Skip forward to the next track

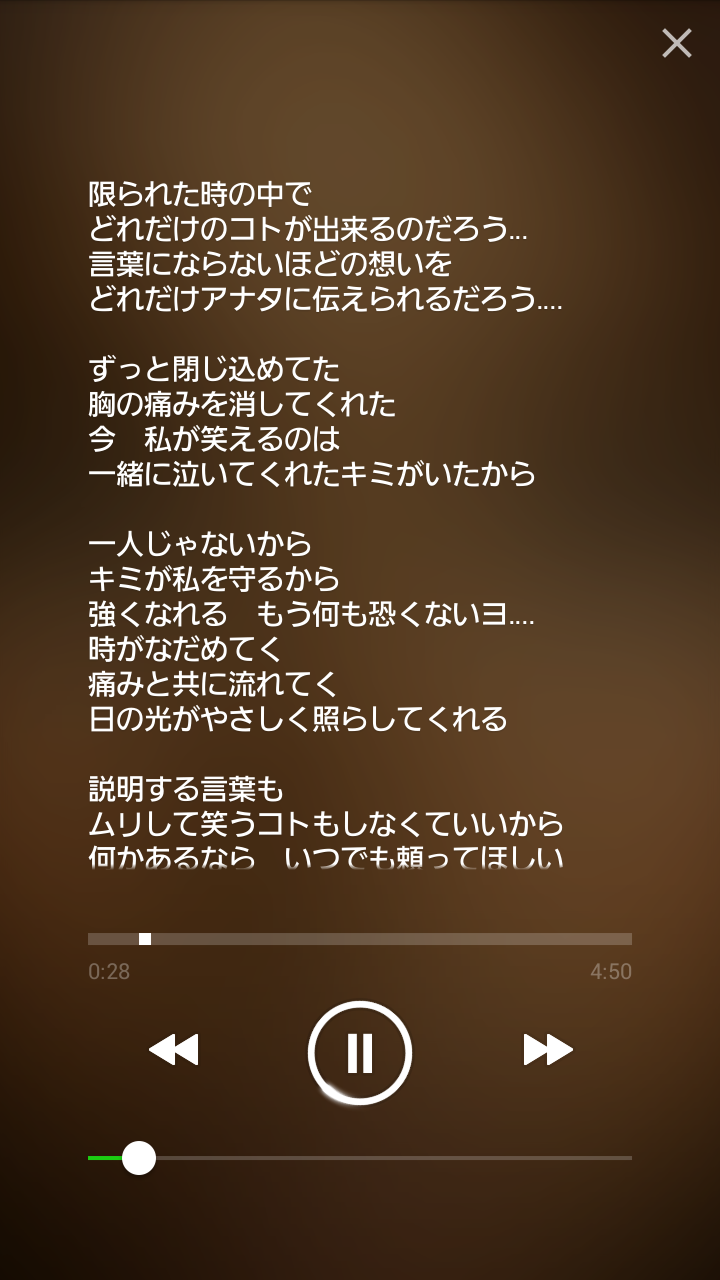coord(548,1050)
